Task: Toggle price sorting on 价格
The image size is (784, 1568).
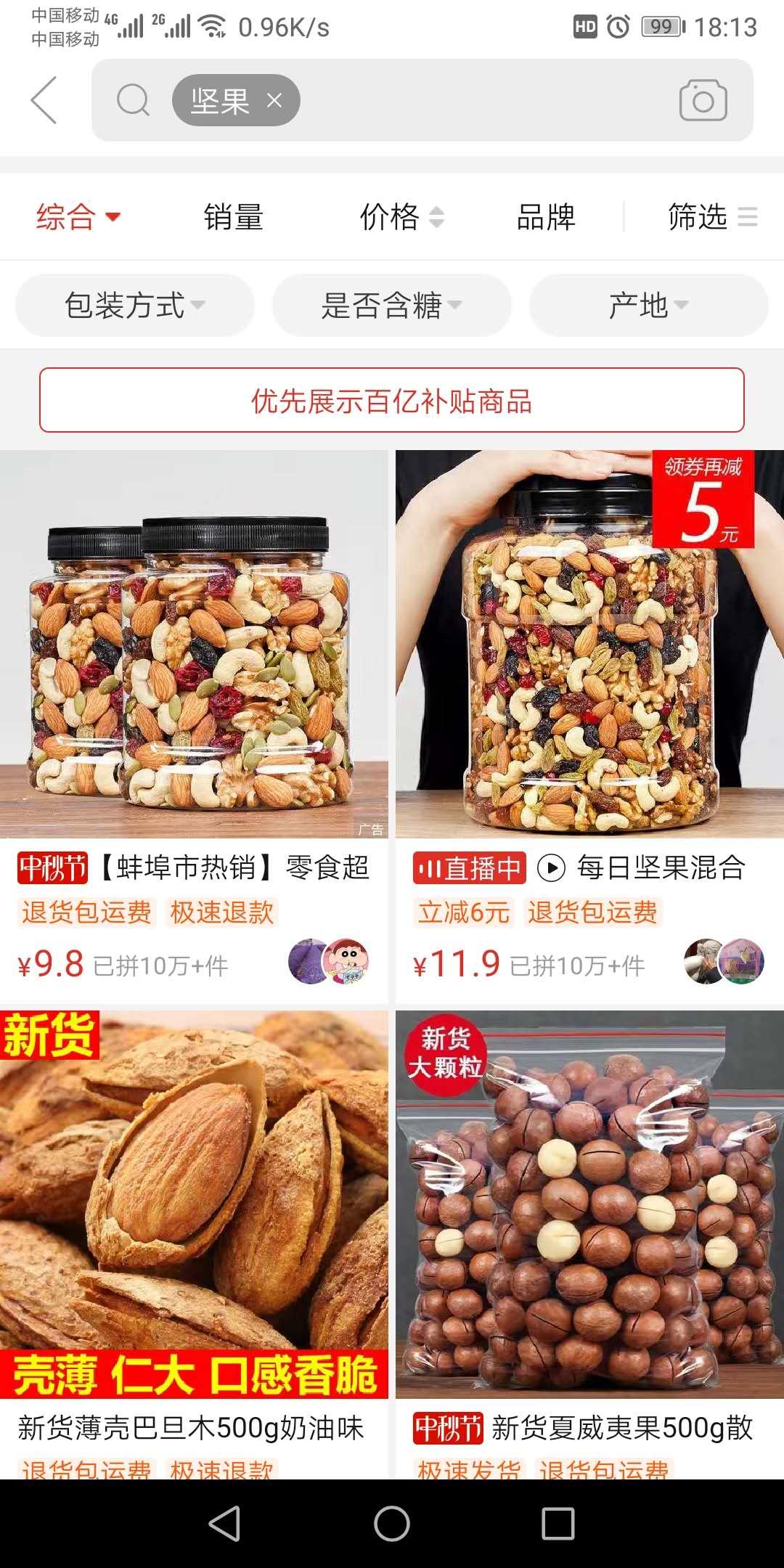Action: click(x=396, y=216)
